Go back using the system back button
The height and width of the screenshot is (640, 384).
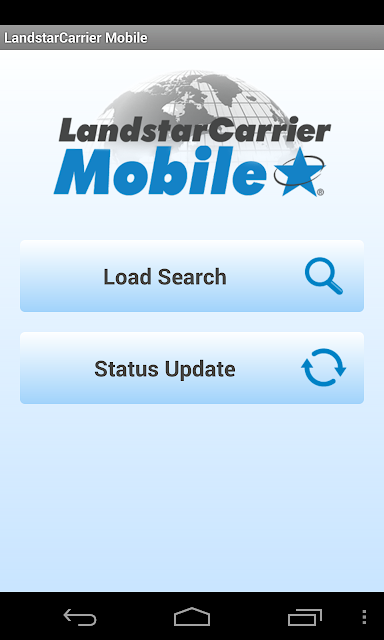click(80, 617)
